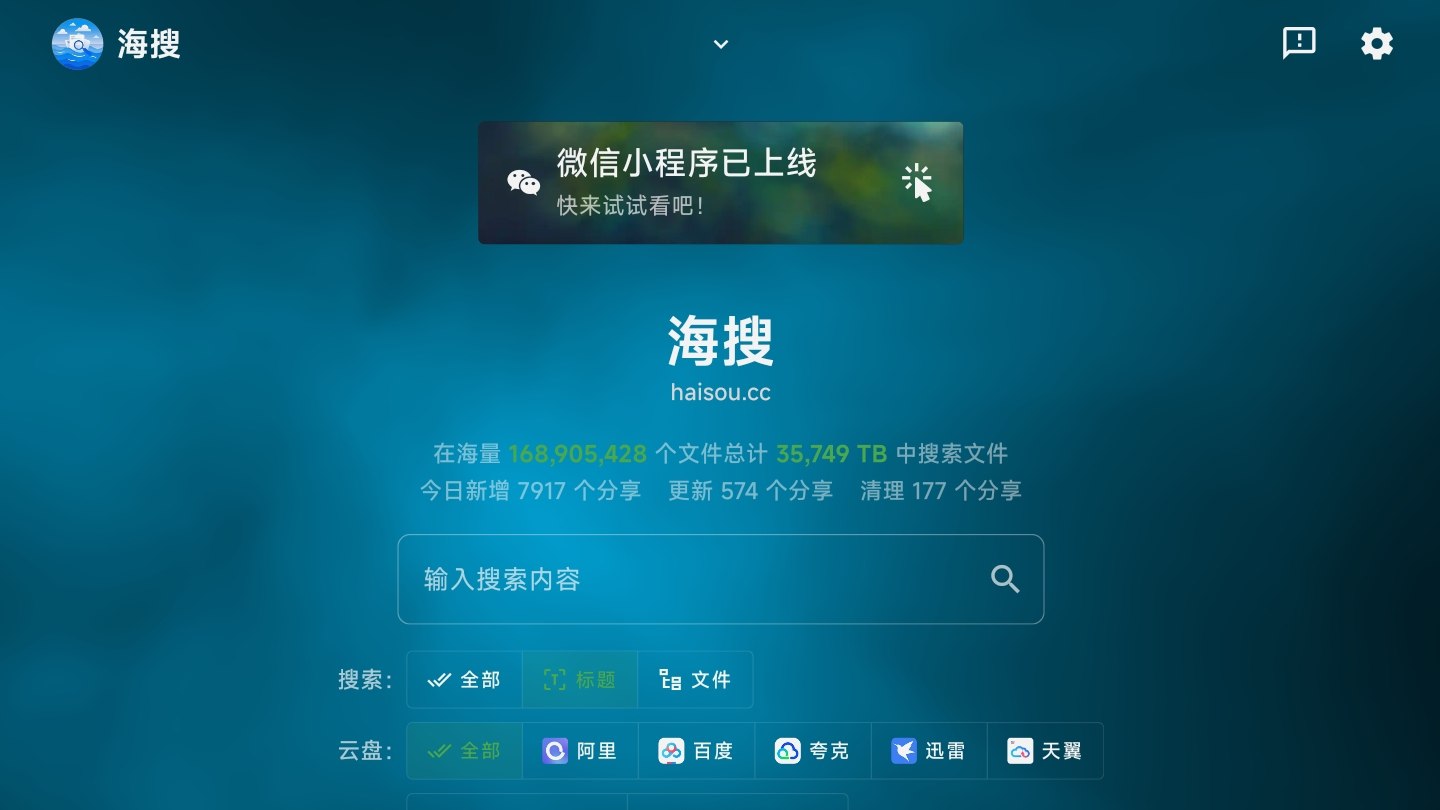Open the settings gear
The image size is (1440, 810).
coord(1376,44)
